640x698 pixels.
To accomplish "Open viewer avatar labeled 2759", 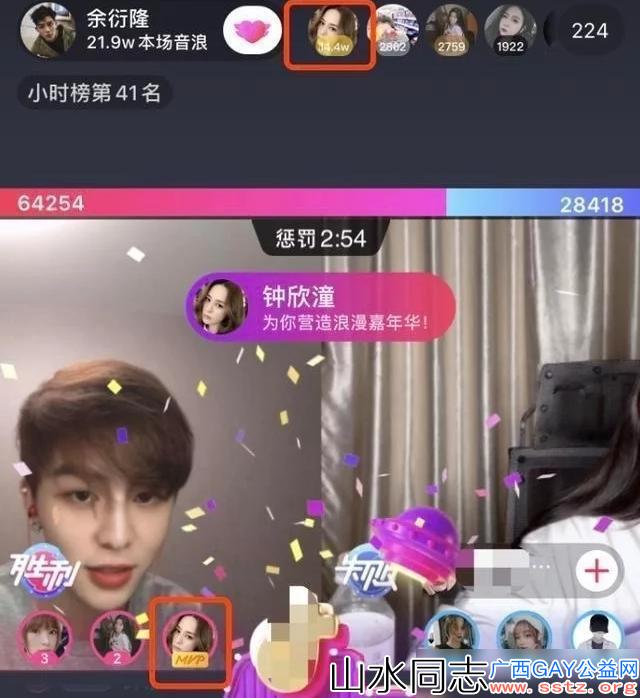I will coord(451,30).
